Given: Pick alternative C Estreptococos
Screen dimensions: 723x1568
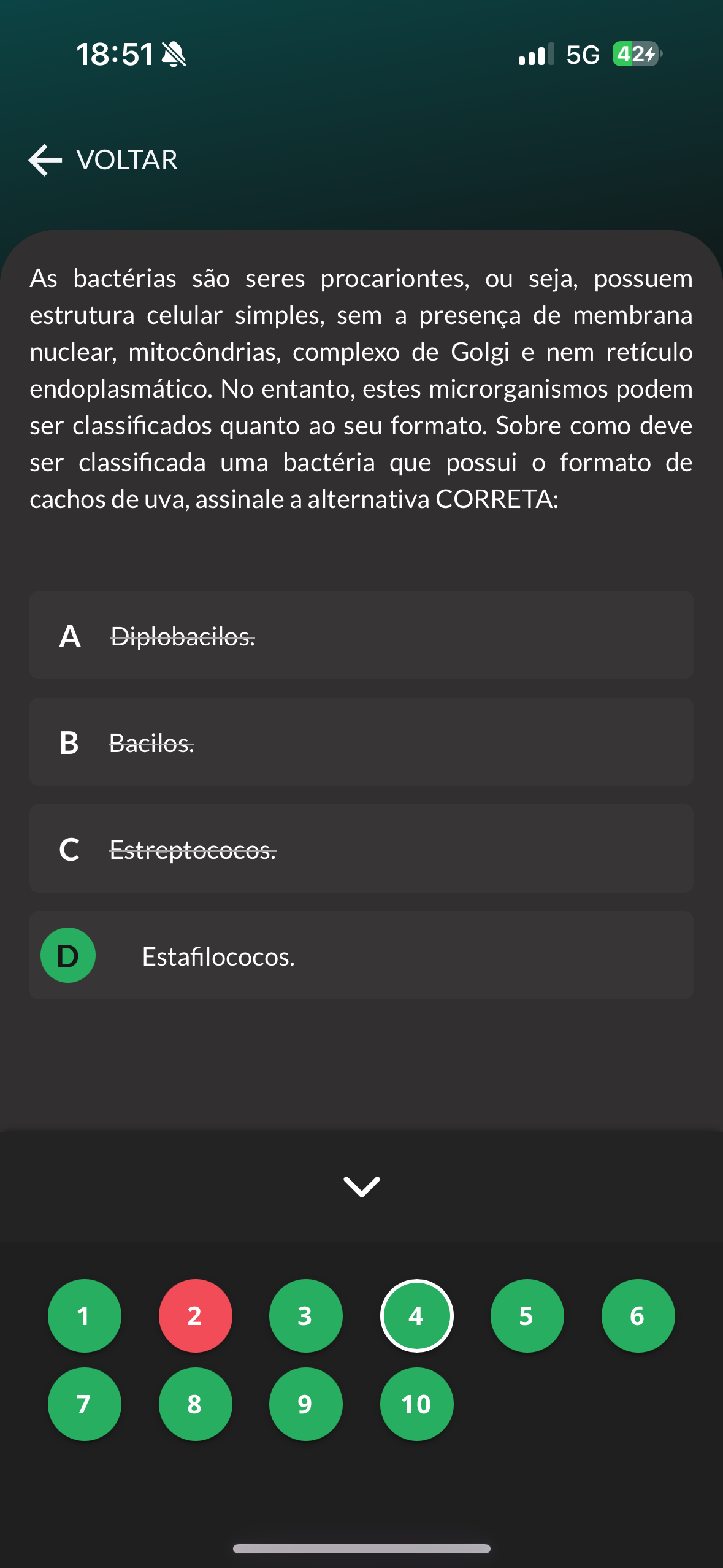Looking at the screenshot, I should click(361, 848).
